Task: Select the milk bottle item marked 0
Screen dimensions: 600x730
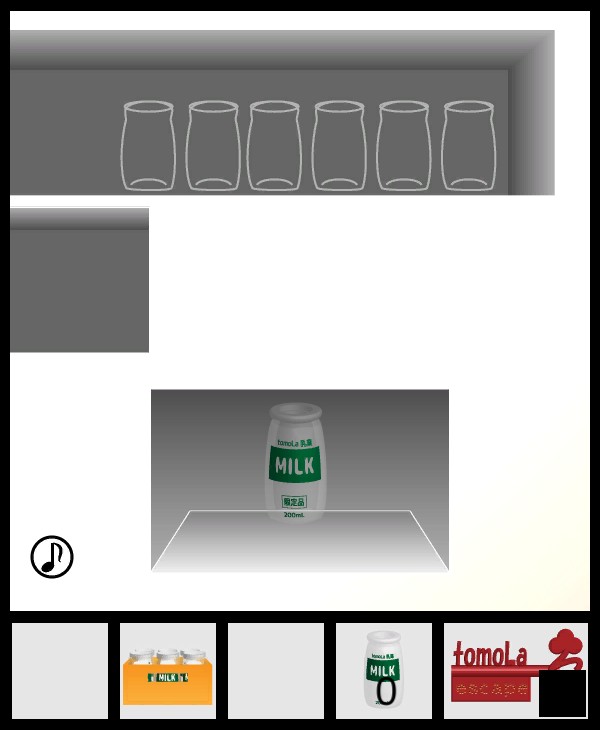Action: [384, 671]
